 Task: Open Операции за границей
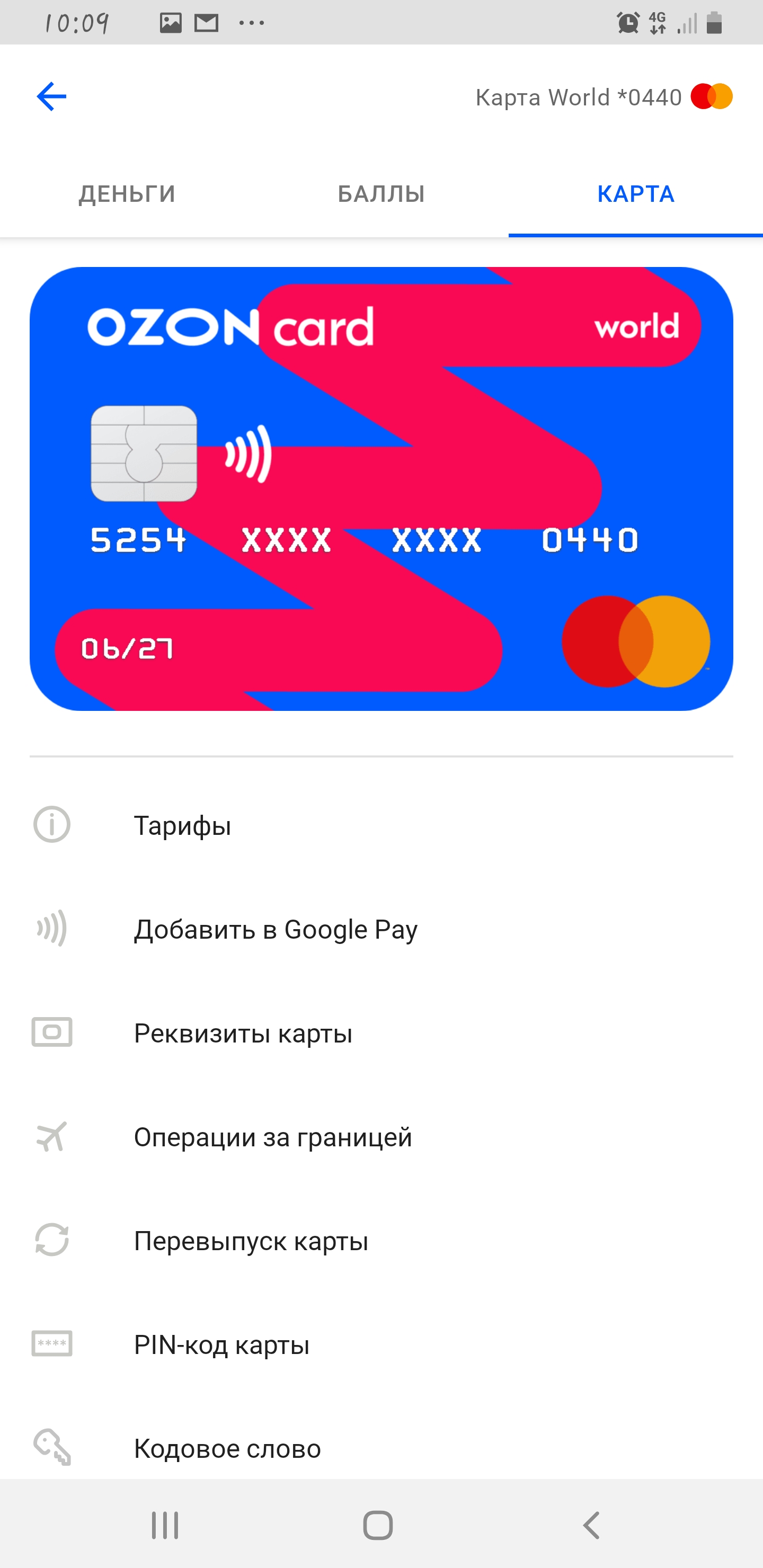click(381, 1137)
